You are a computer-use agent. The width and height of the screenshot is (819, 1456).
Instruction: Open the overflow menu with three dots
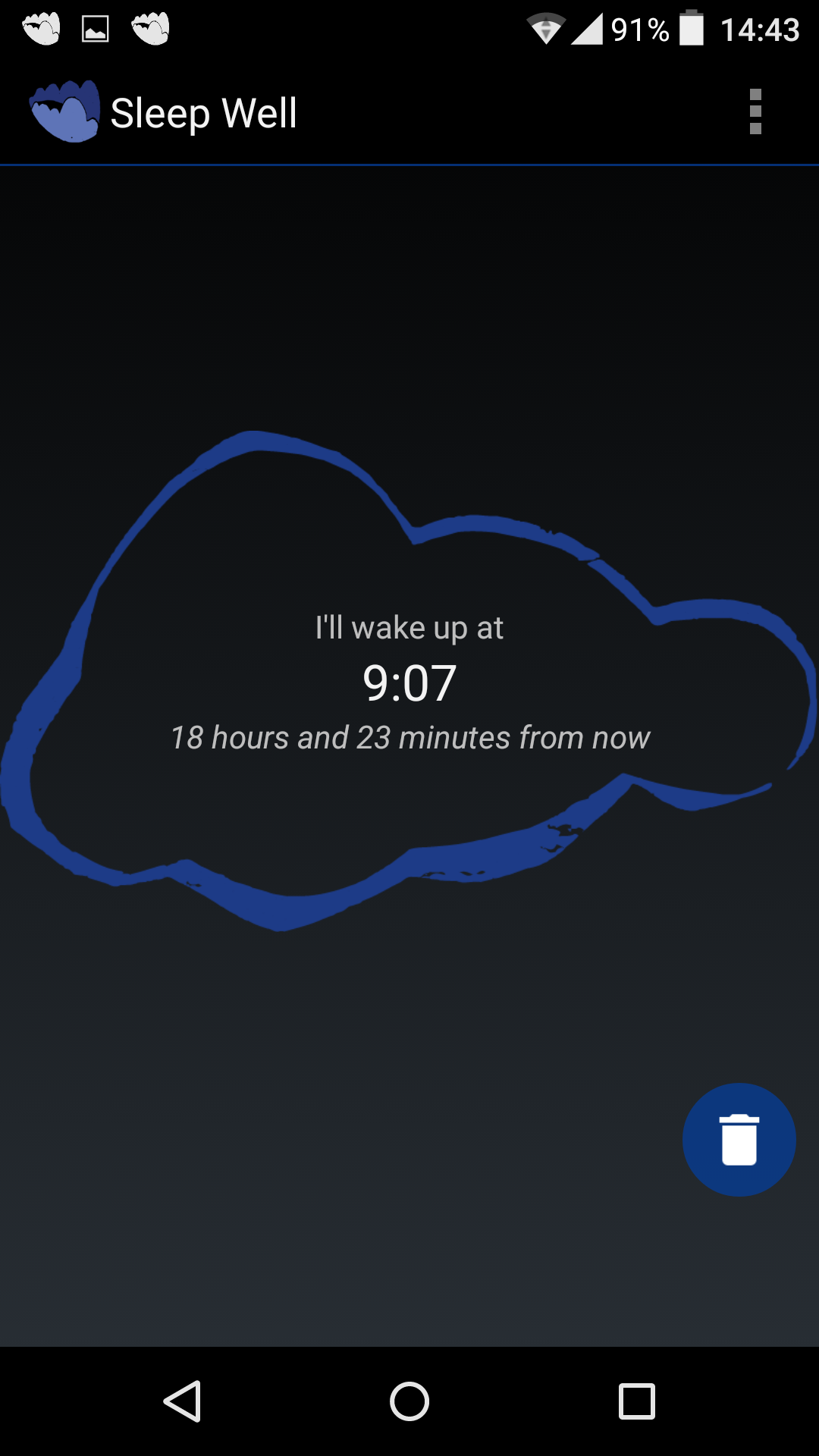[x=755, y=110]
